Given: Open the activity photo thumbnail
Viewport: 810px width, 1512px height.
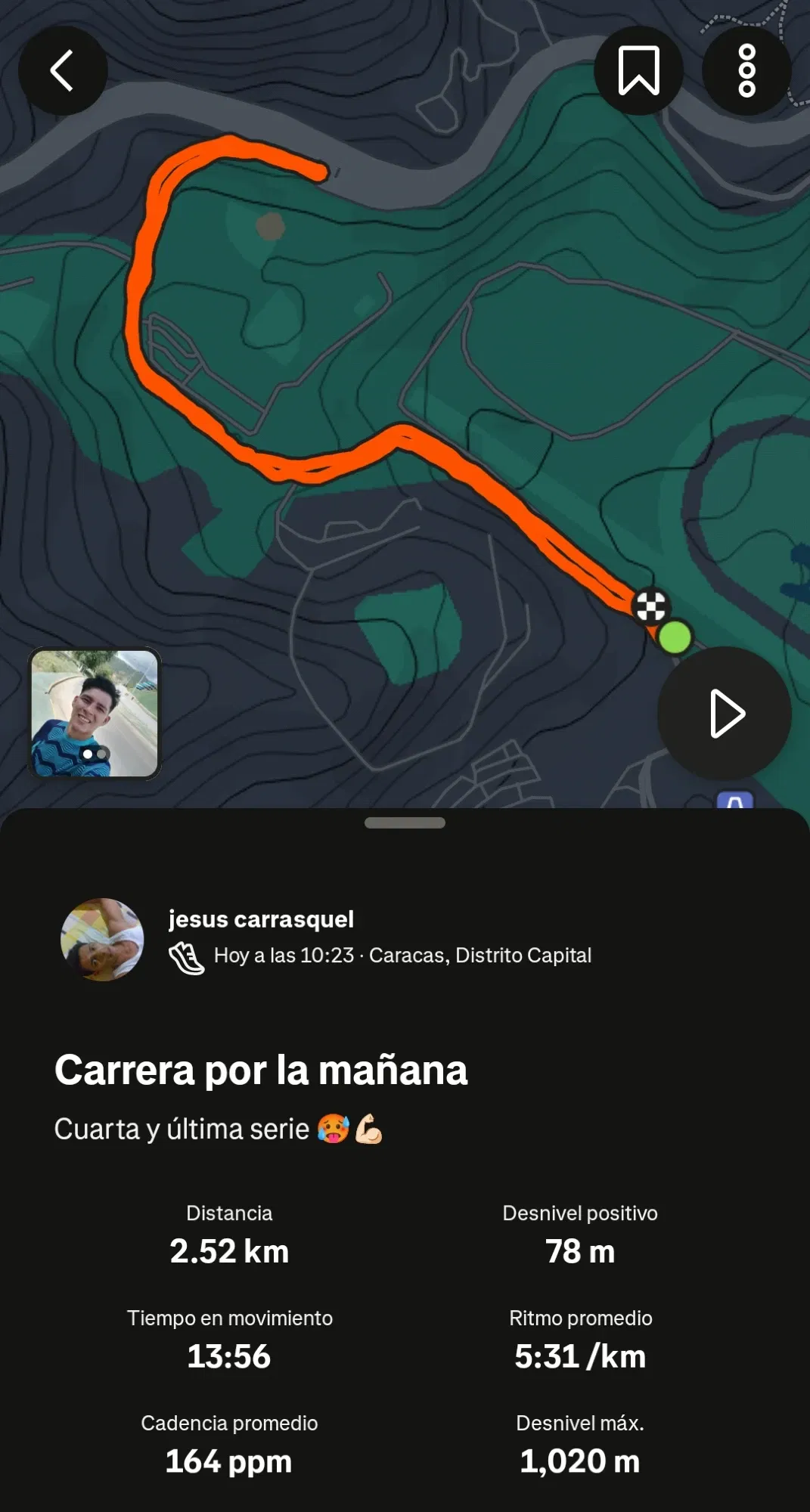Looking at the screenshot, I should coord(95,713).
